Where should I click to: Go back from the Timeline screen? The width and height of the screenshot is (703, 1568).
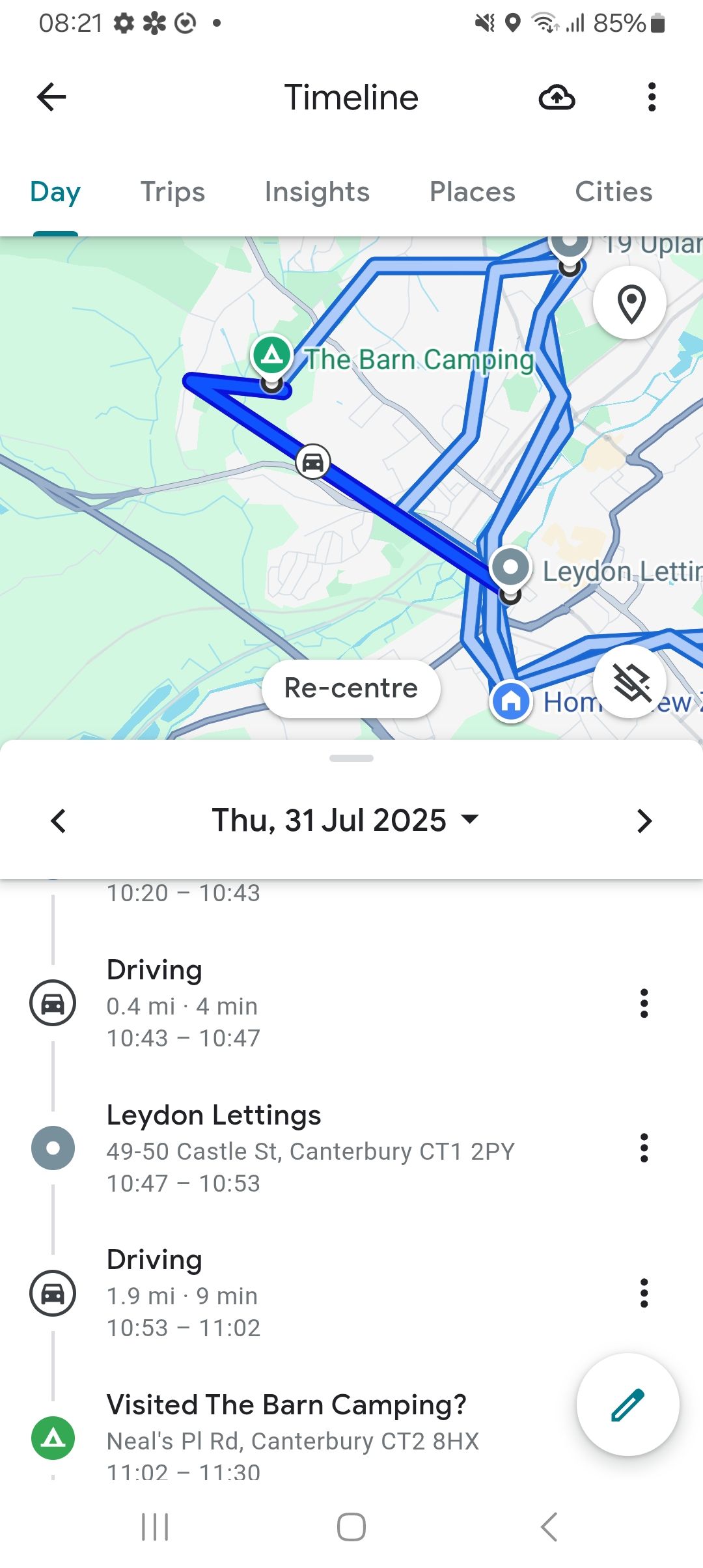click(x=51, y=98)
